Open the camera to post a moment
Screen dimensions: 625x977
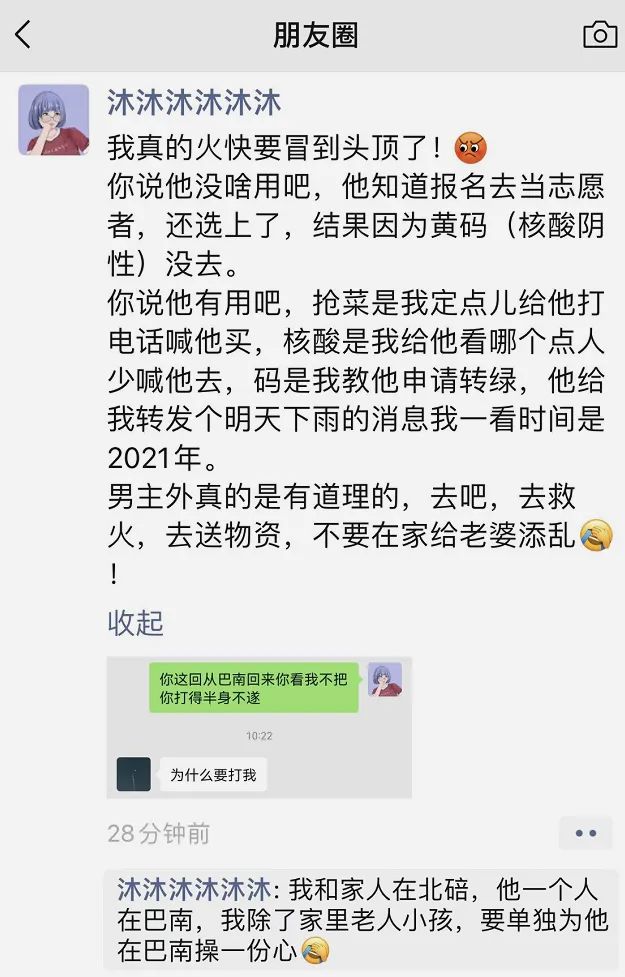tap(599, 35)
